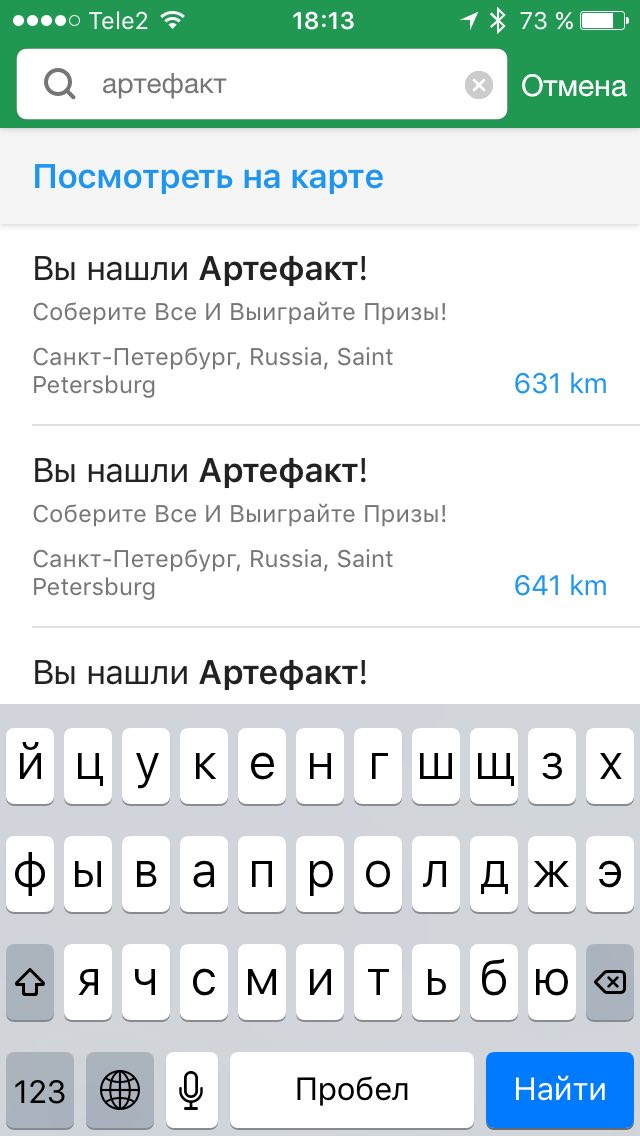The height and width of the screenshot is (1136, 640).
Task: Open the Артефакт result 631 km away
Action: (320, 325)
